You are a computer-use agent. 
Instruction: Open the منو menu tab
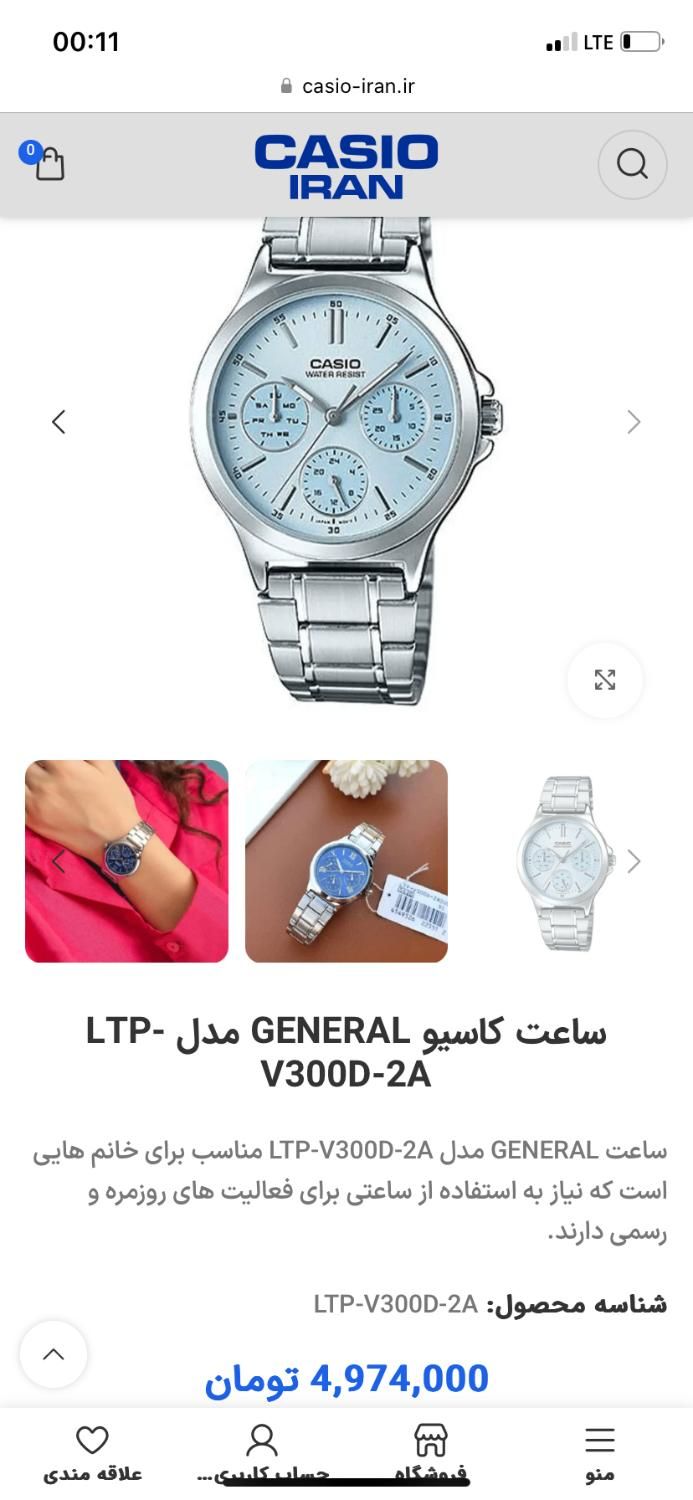point(600,1452)
